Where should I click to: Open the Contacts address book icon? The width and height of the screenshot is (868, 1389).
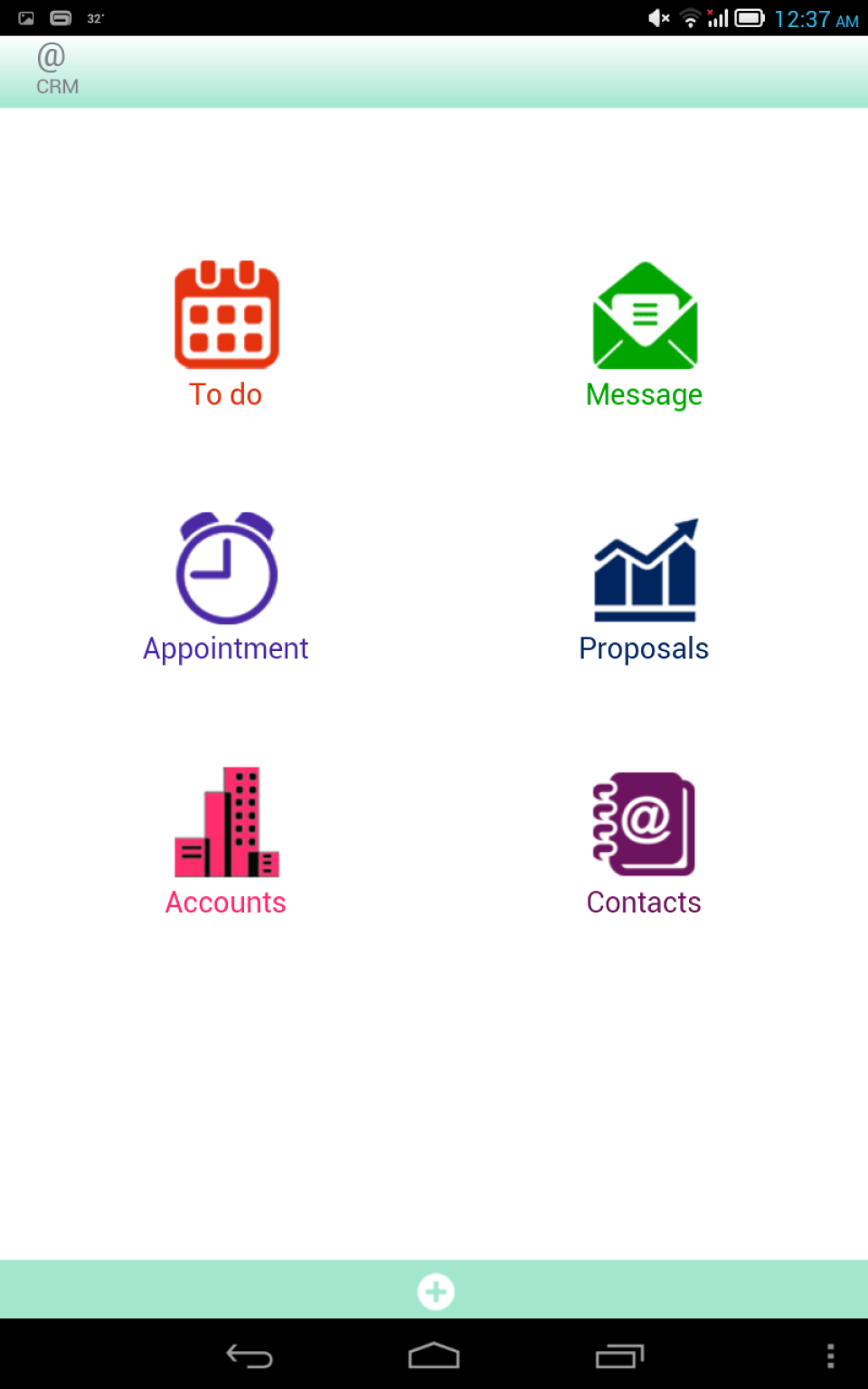(643, 823)
